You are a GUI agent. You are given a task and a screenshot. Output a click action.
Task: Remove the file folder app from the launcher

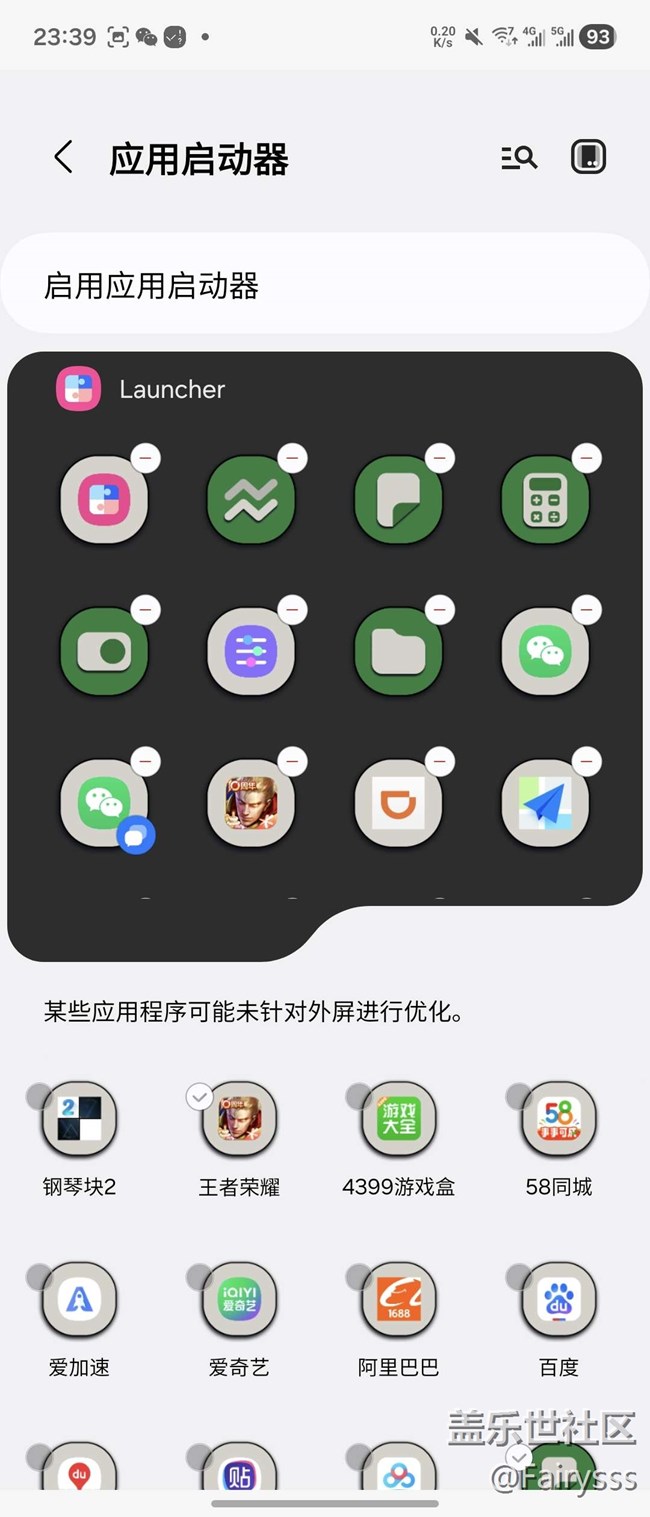coord(440,610)
